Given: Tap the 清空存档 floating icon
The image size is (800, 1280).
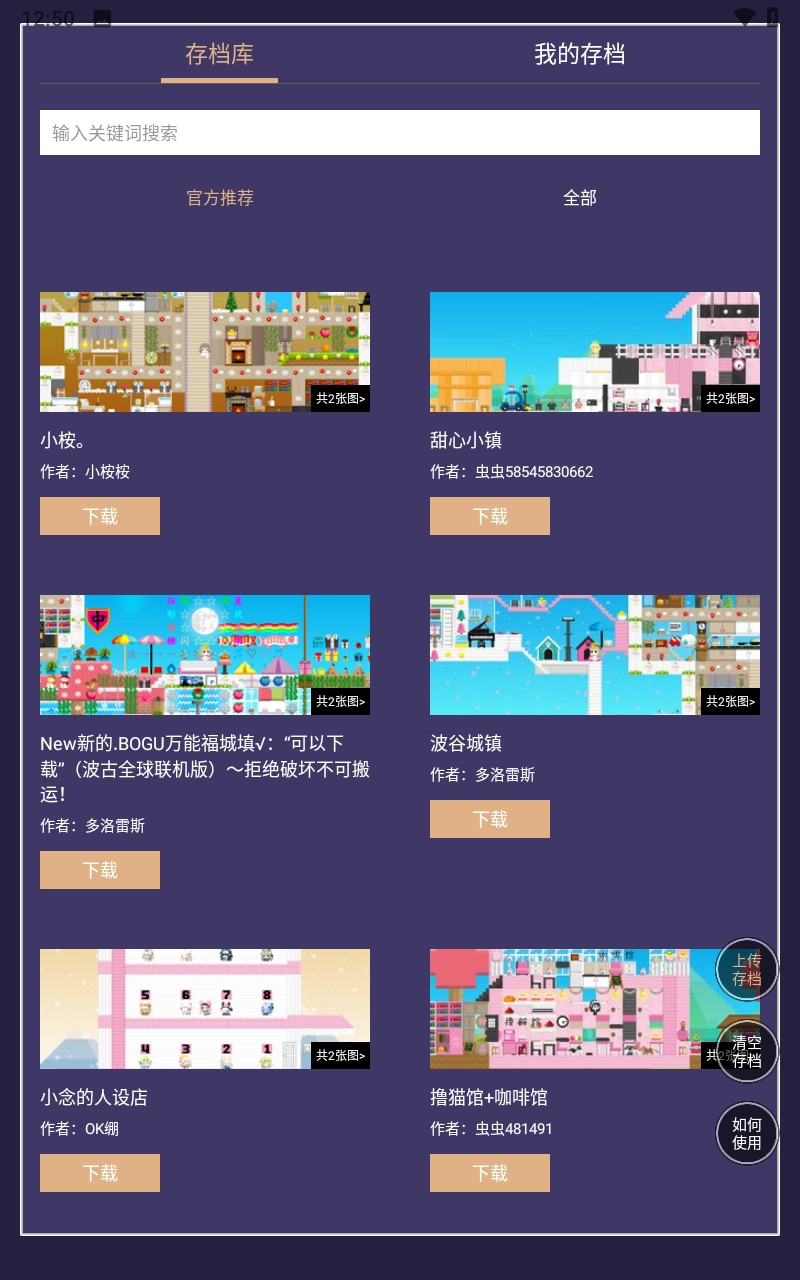Looking at the screenshot, I should 746,1052.
